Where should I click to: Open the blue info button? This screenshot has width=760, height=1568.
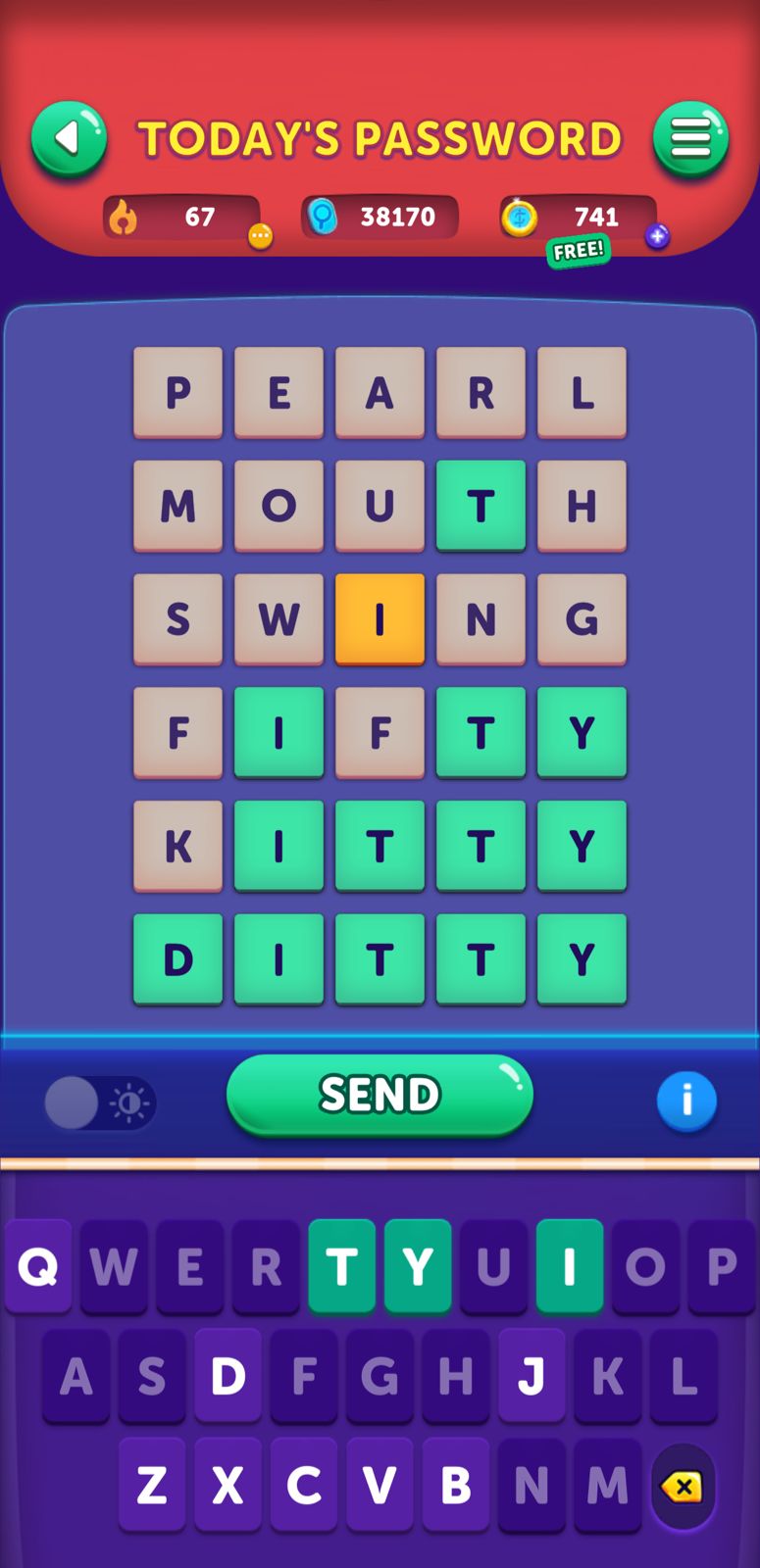pos(686,1101)
